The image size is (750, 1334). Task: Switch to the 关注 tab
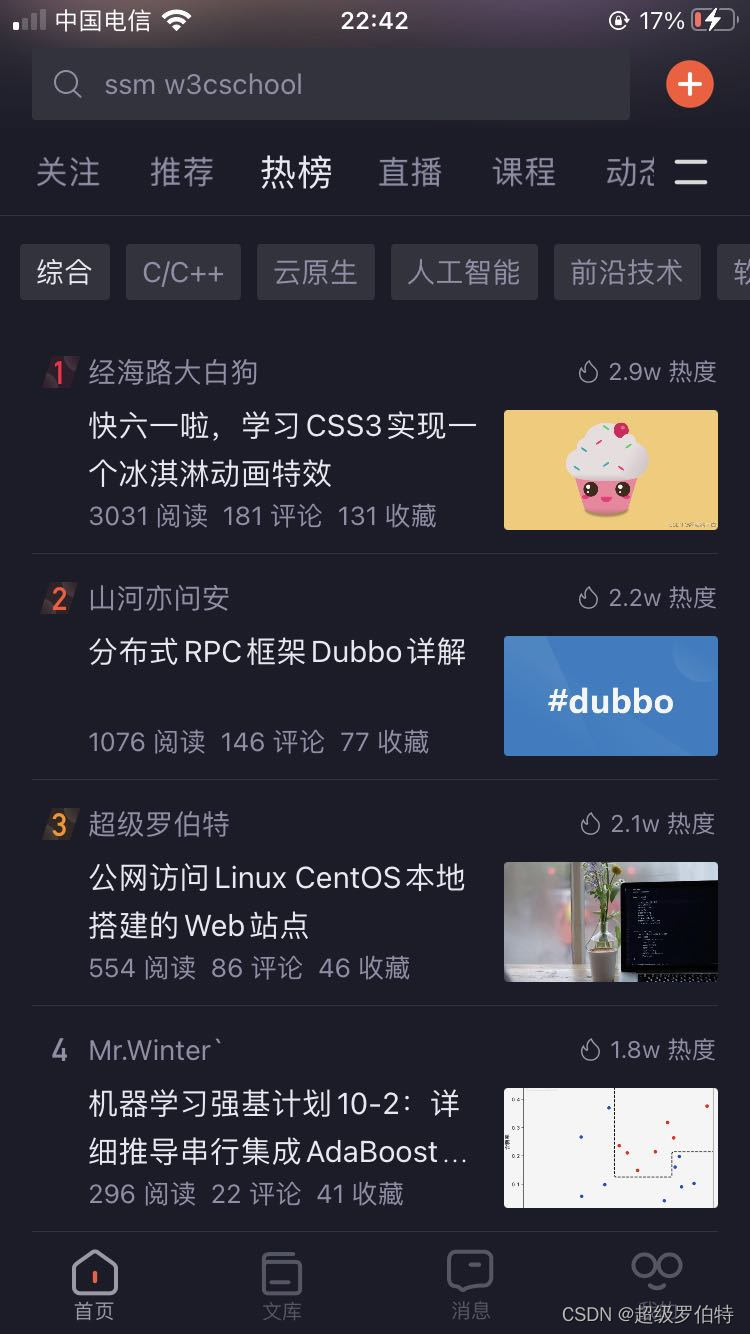(68, 172)
